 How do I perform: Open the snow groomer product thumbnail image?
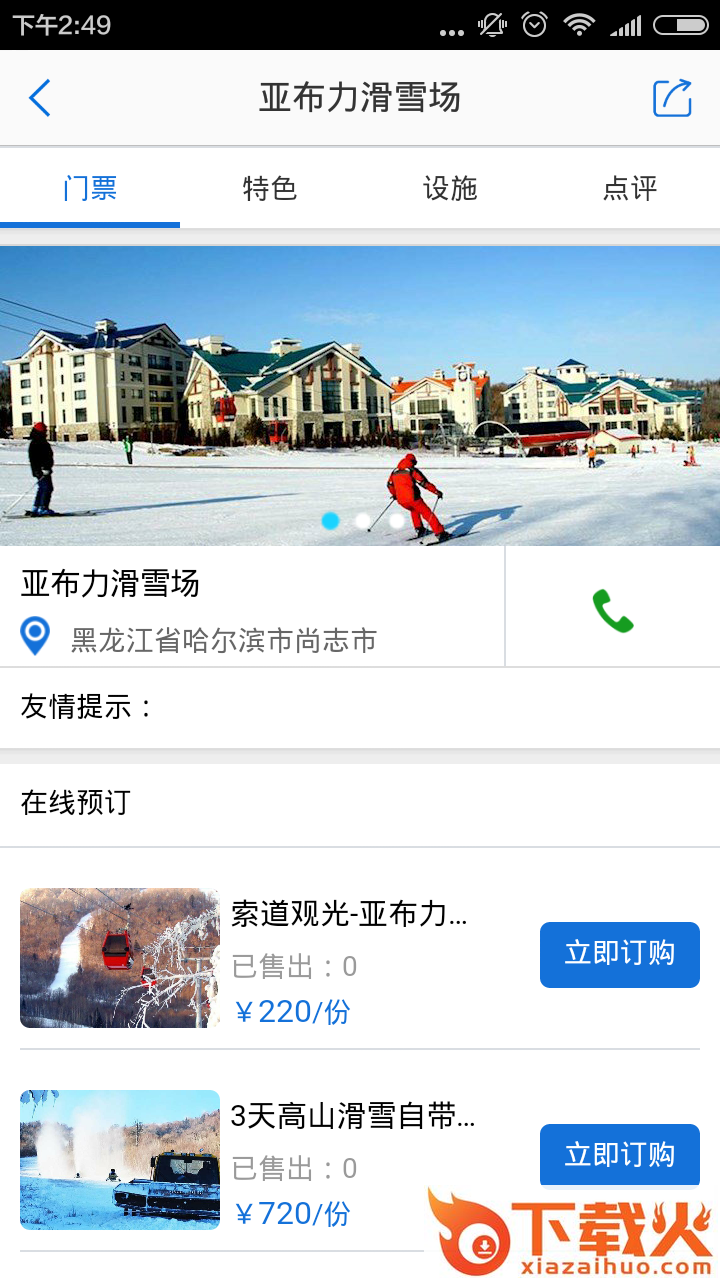click(119, 1160)
